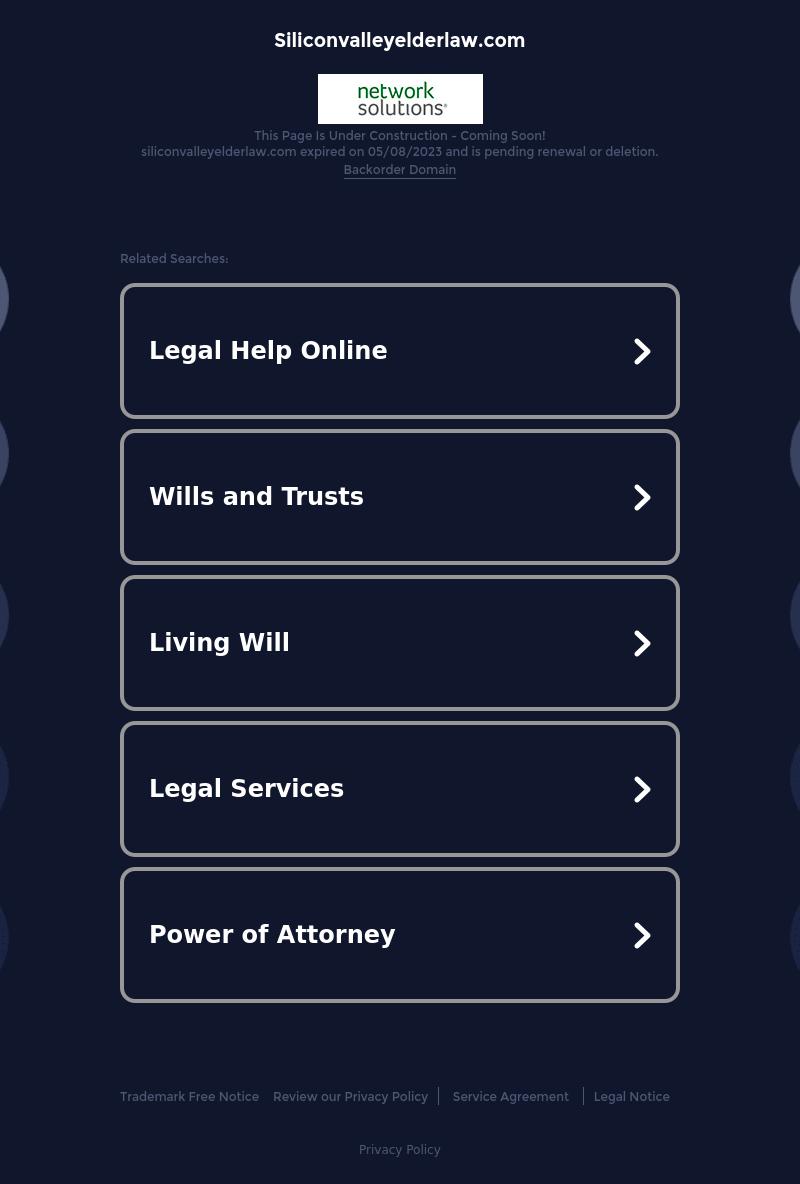Open Legal Help Online search result

coord(399,351)
